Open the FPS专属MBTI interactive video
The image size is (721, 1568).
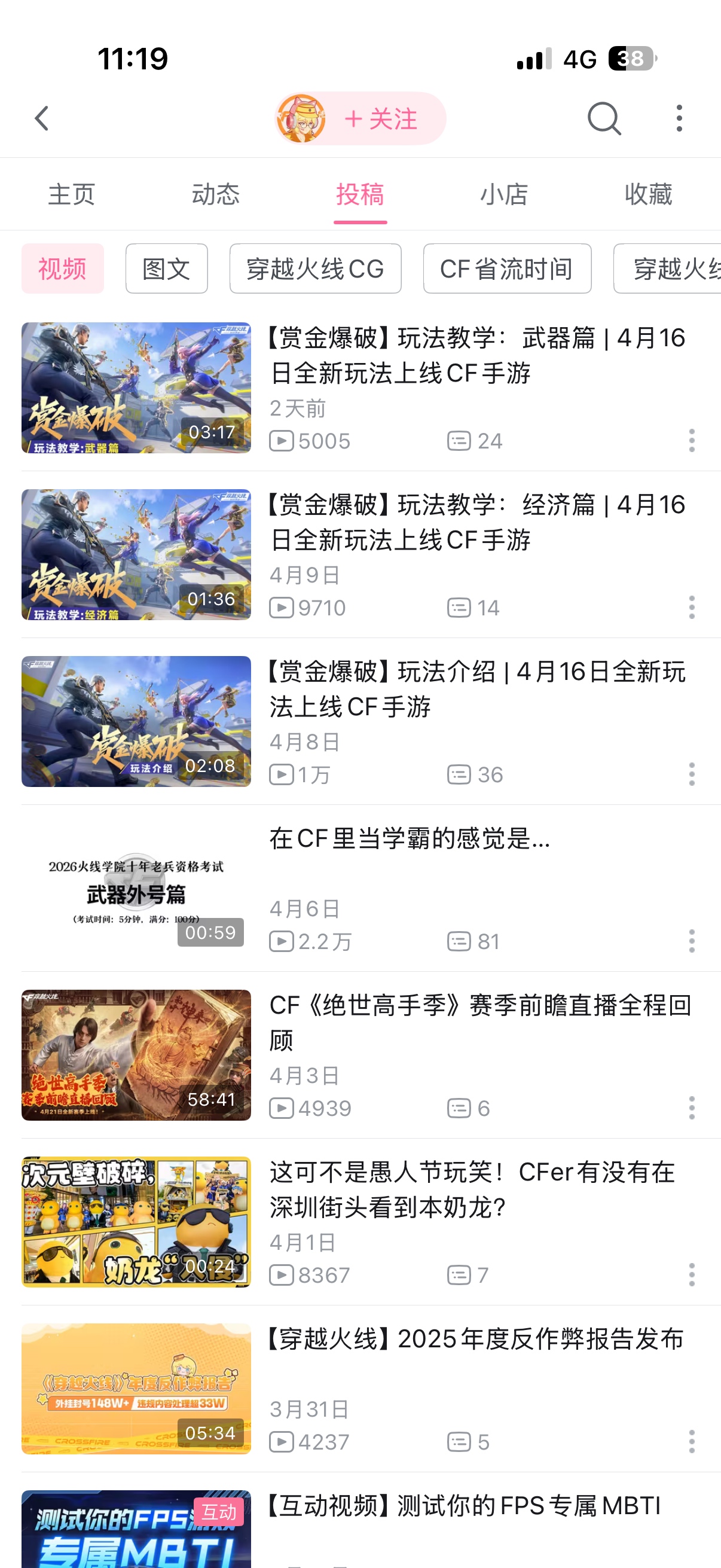(x=360, y=1529)
